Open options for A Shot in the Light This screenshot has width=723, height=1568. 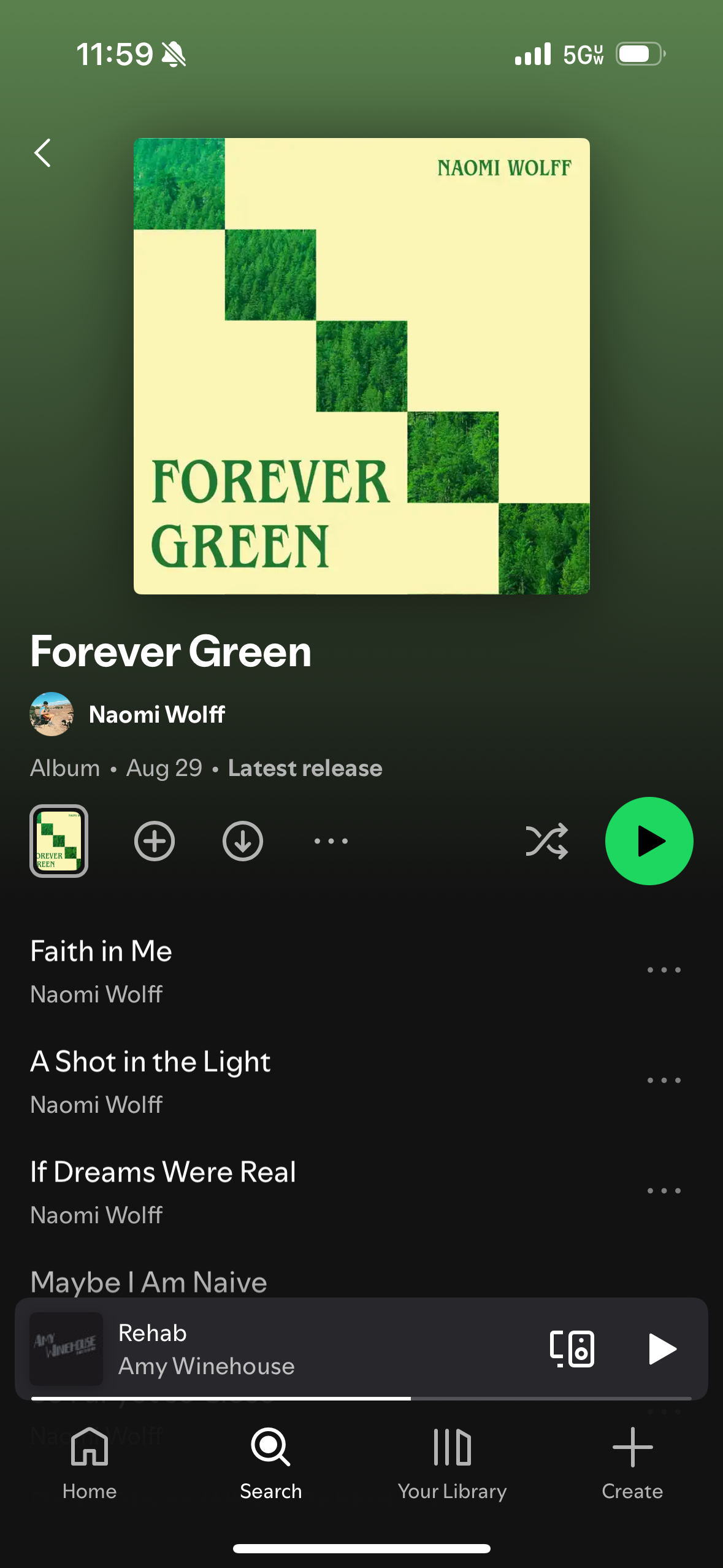pyautogui.click(x=664, y=1080)
